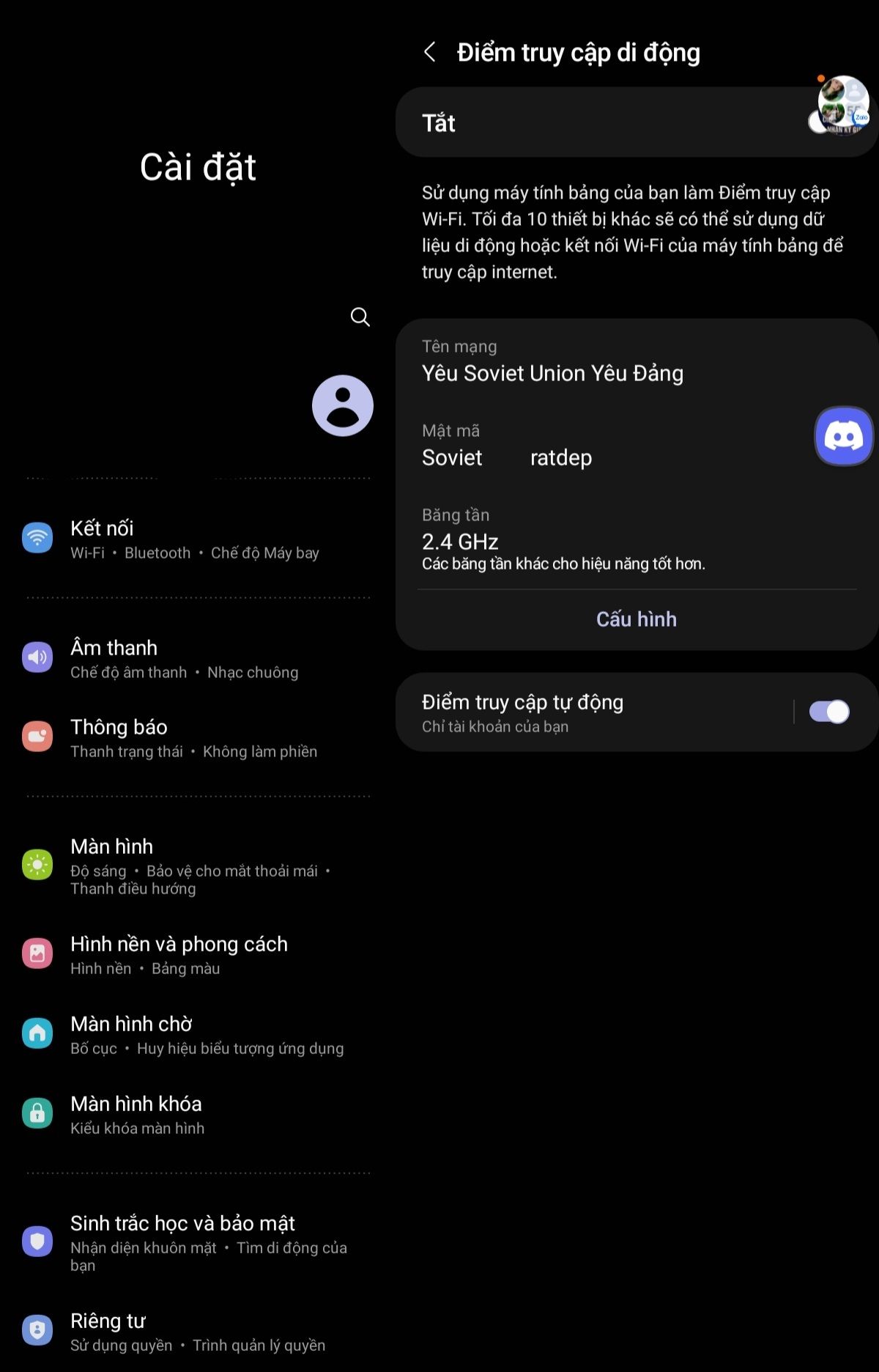
Task: Open Điểm truy cập tự động details
Action: coord(593,712)
